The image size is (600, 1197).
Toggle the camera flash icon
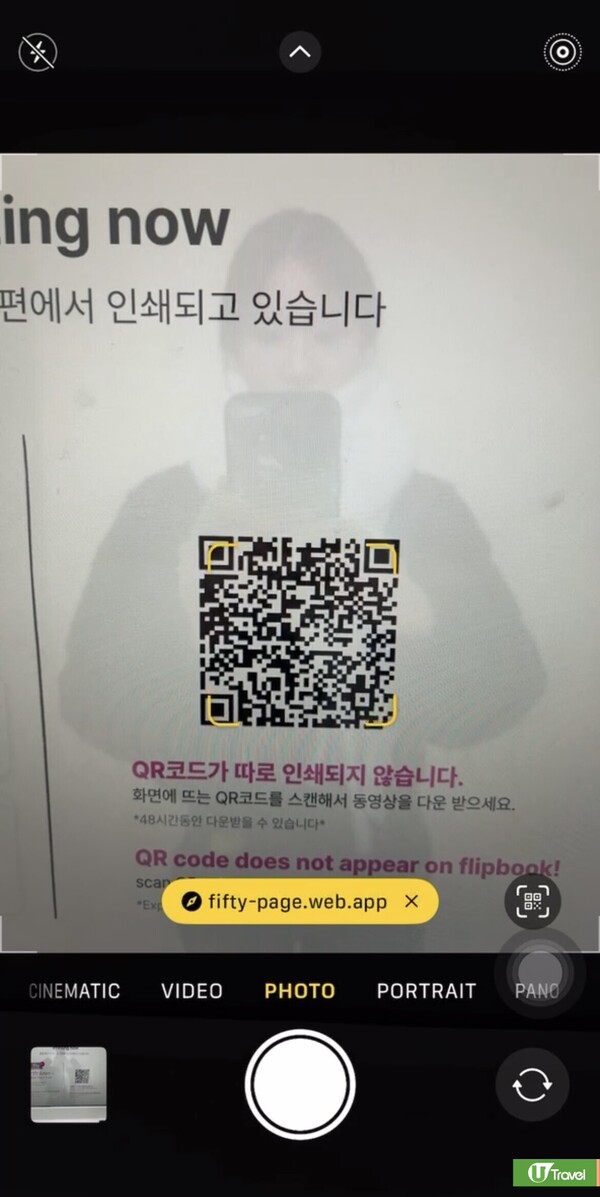pyautogui.click(x=38, y=51)
